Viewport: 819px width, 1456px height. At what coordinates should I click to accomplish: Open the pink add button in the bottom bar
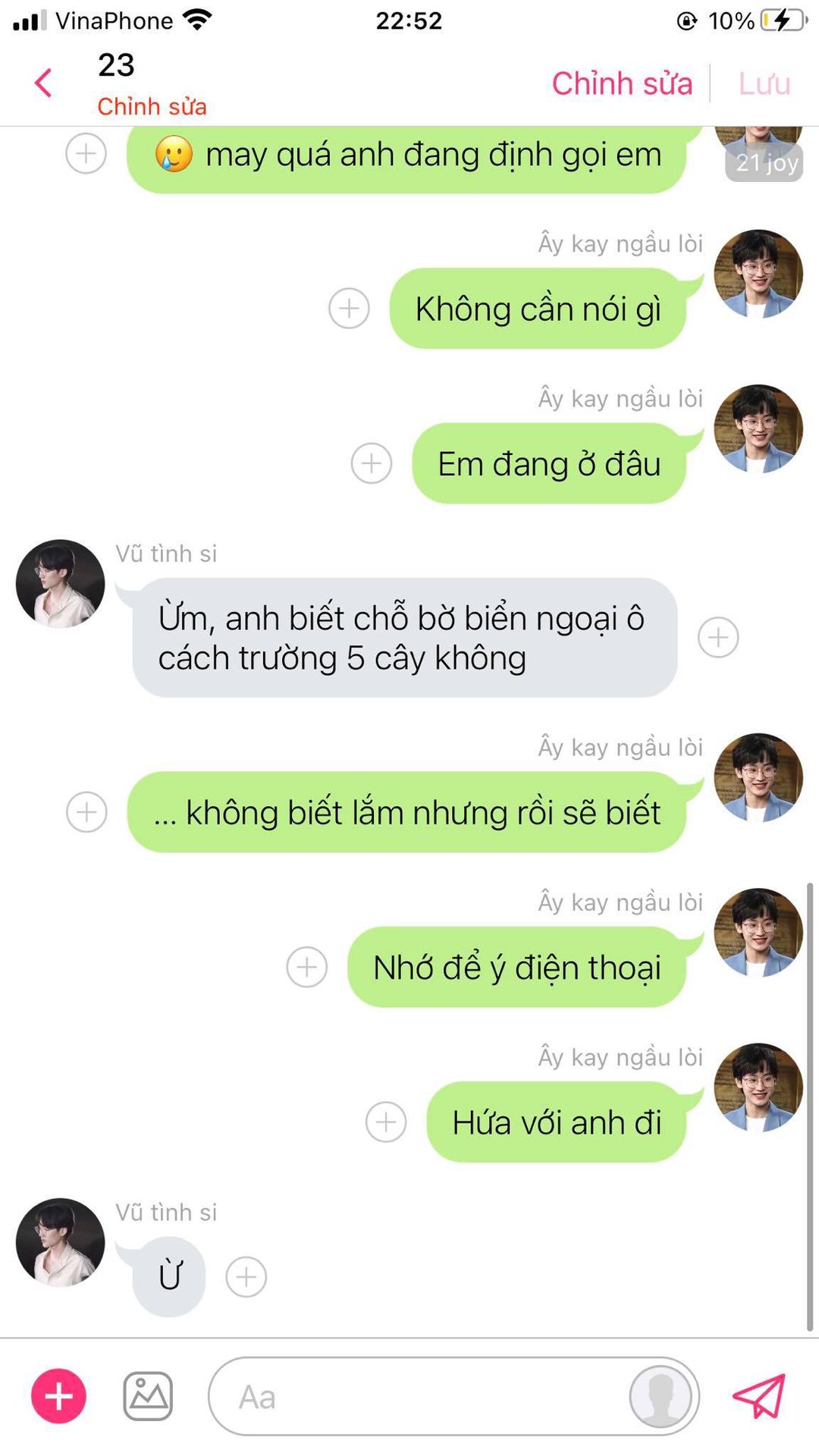pos(58,1396)
